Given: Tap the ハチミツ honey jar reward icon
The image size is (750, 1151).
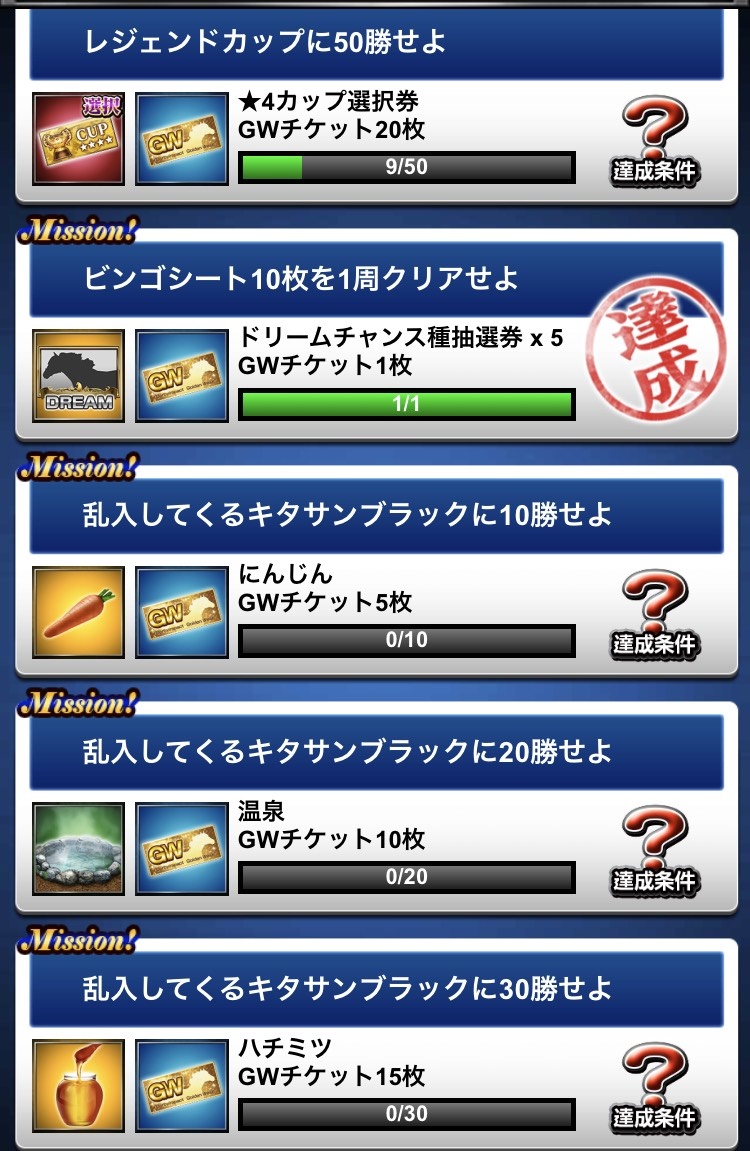Looking at the screenshot, I should point(78,1086).
